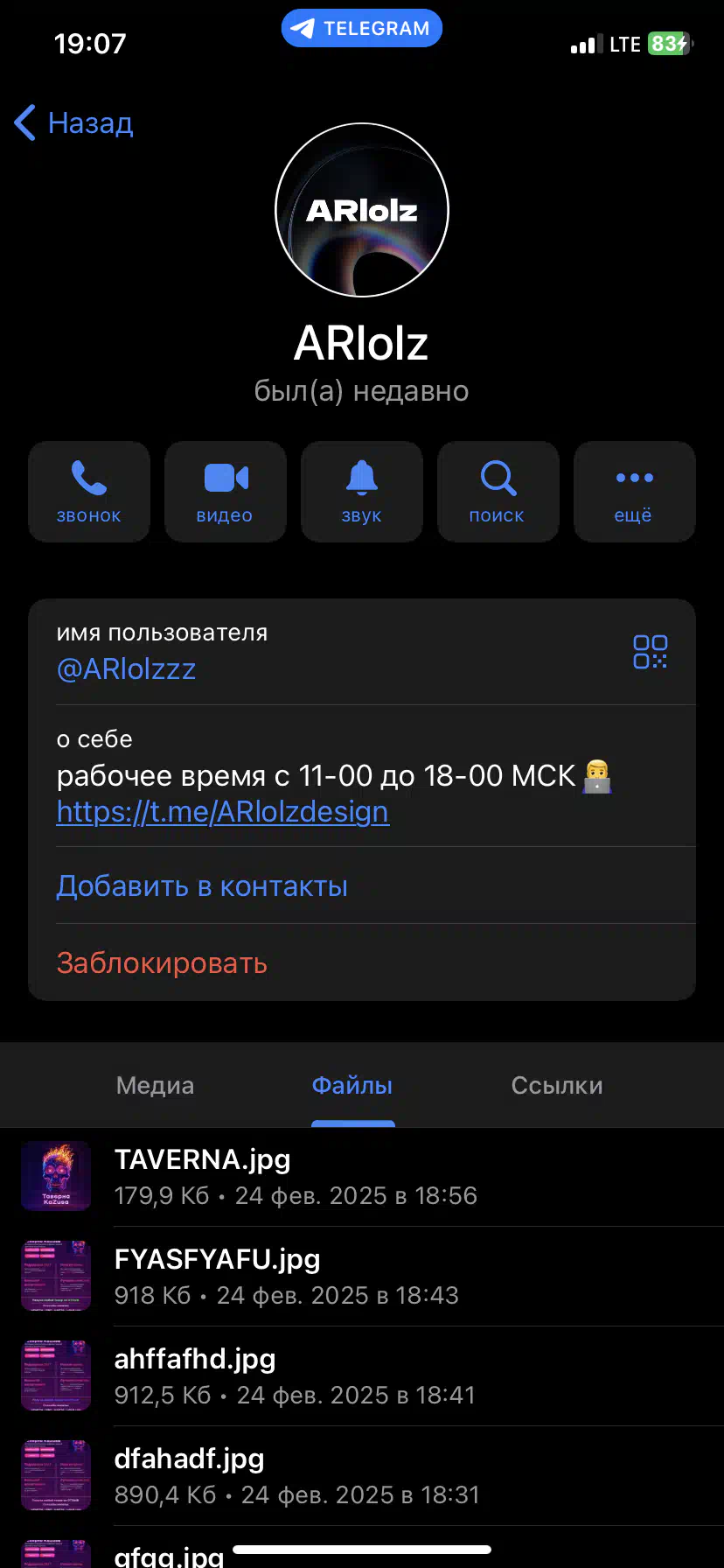Mute notifications with the звук bell
Viewport: 724px width, 1568px height.
[362, 492]
